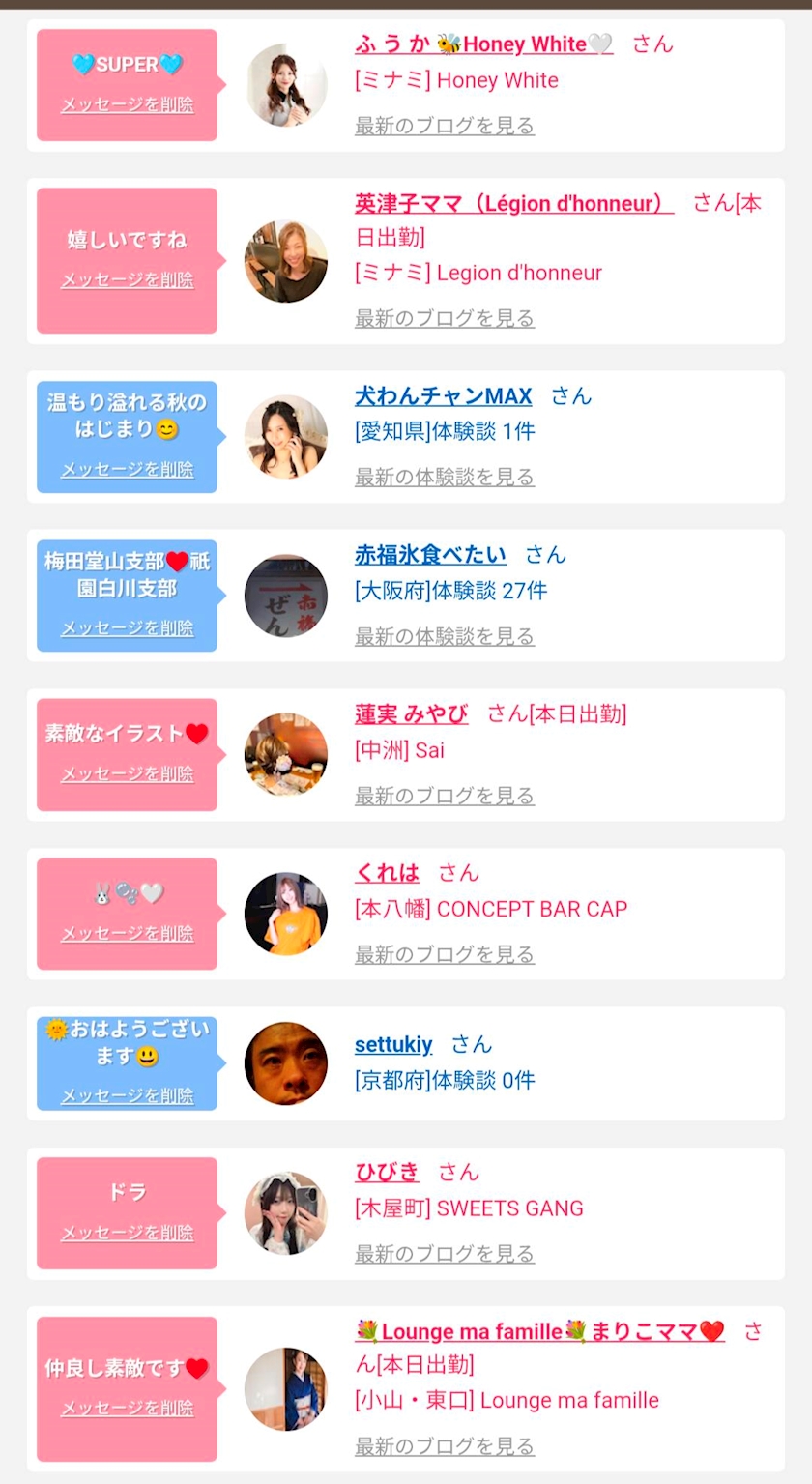This screenshot has height=1484, width=812.
Task: Open 犬わんチャンMAX profile link
Action: tap(444, 396)
